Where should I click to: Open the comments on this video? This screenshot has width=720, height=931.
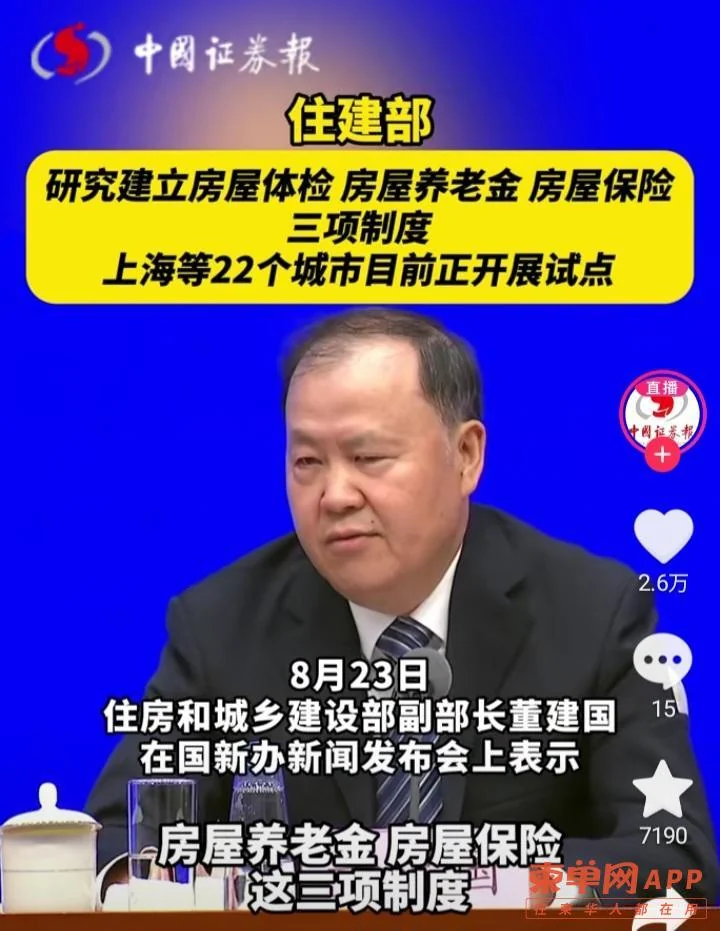(663, 662)
